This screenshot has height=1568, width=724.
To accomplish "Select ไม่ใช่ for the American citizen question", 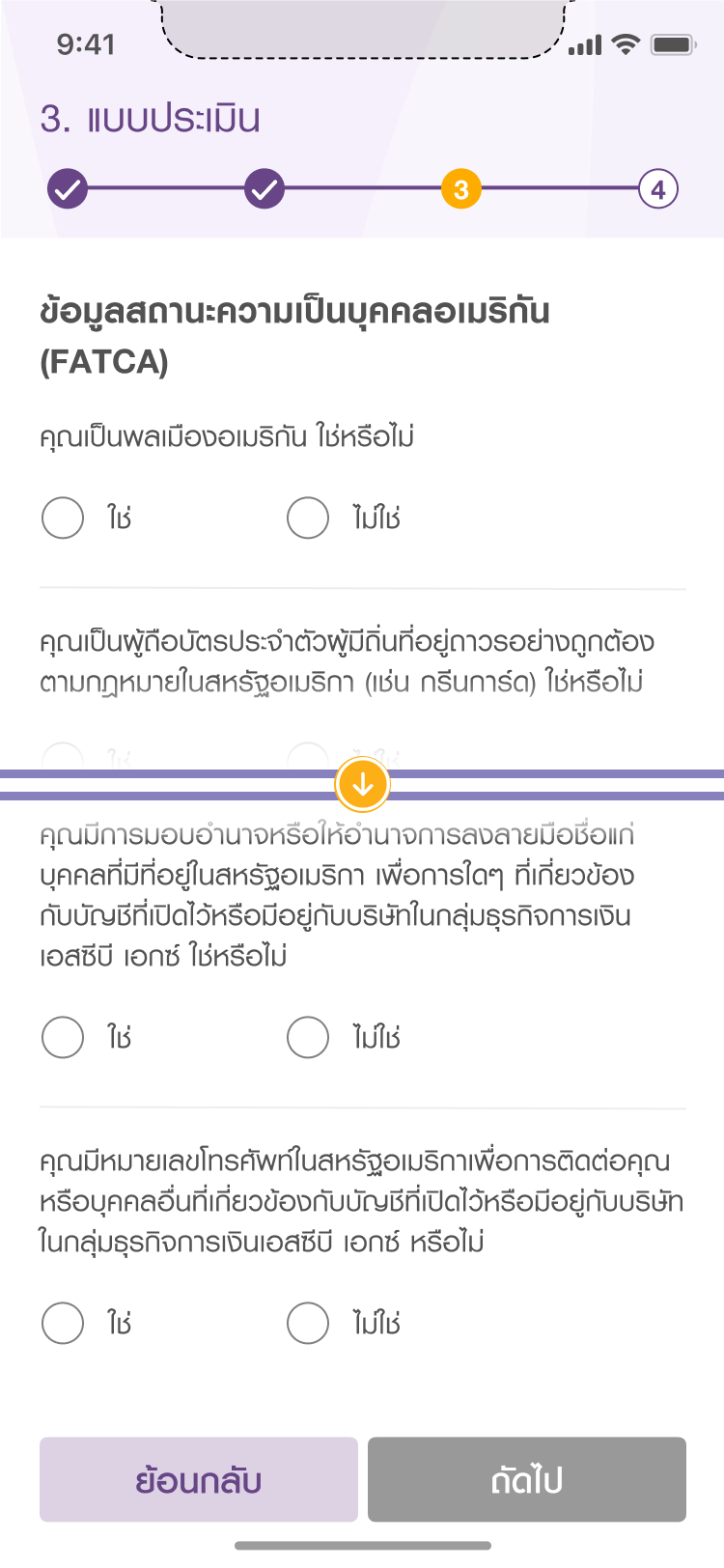I will (x=308, y=518).
